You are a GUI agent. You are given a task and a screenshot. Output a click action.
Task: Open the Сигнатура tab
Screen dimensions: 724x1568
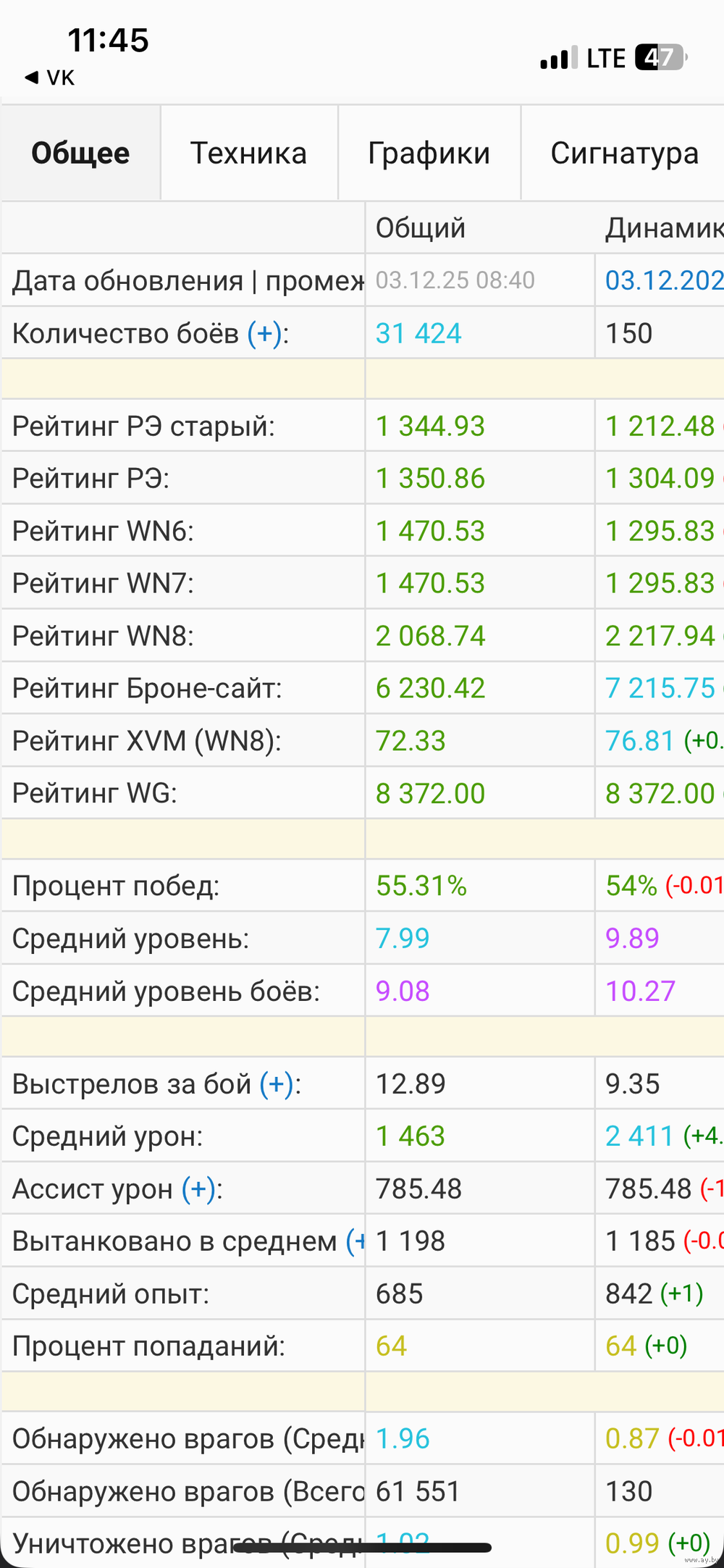[x=624, y=154]
